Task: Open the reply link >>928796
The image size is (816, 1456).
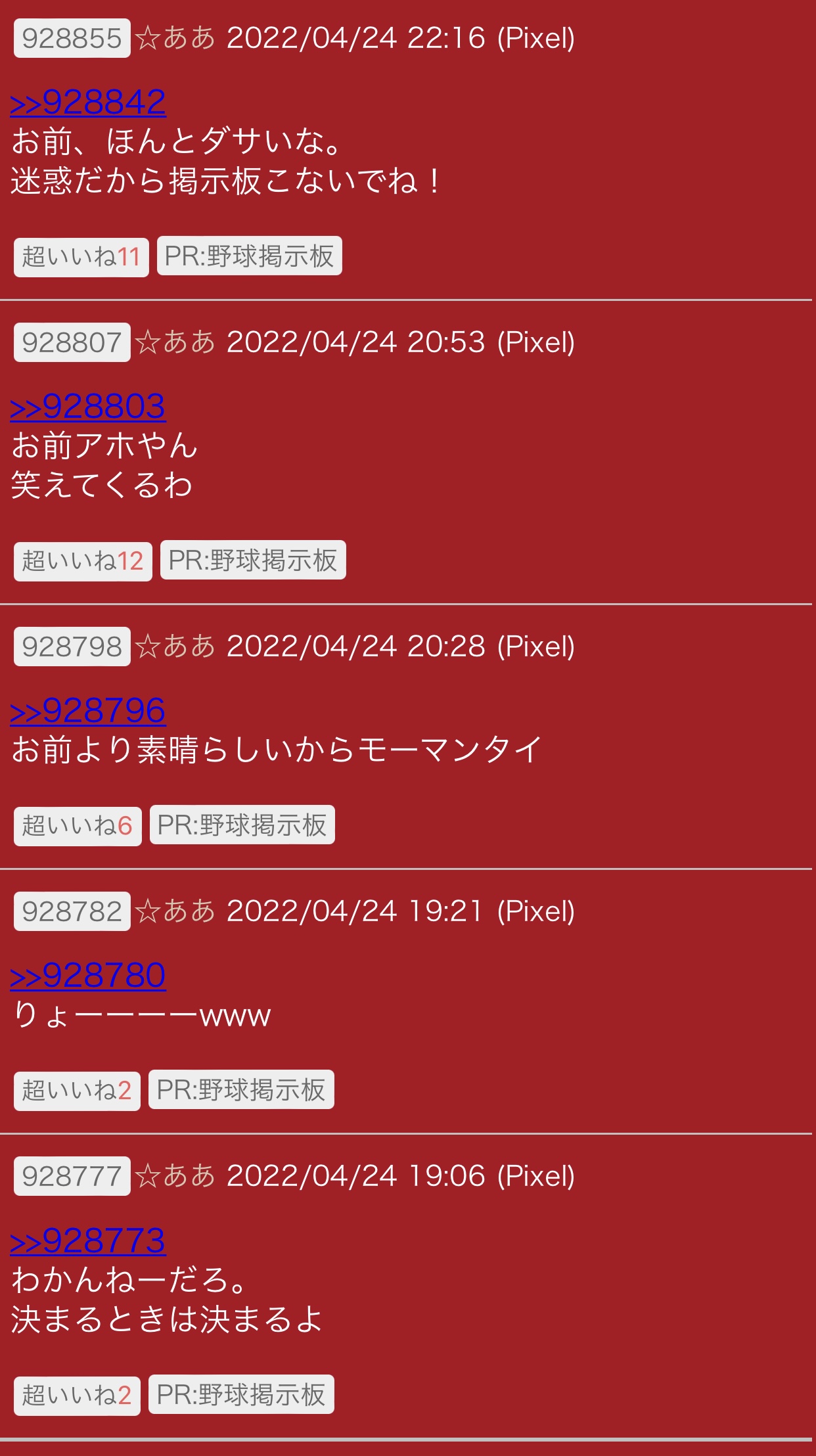Action: click(88, 711)
